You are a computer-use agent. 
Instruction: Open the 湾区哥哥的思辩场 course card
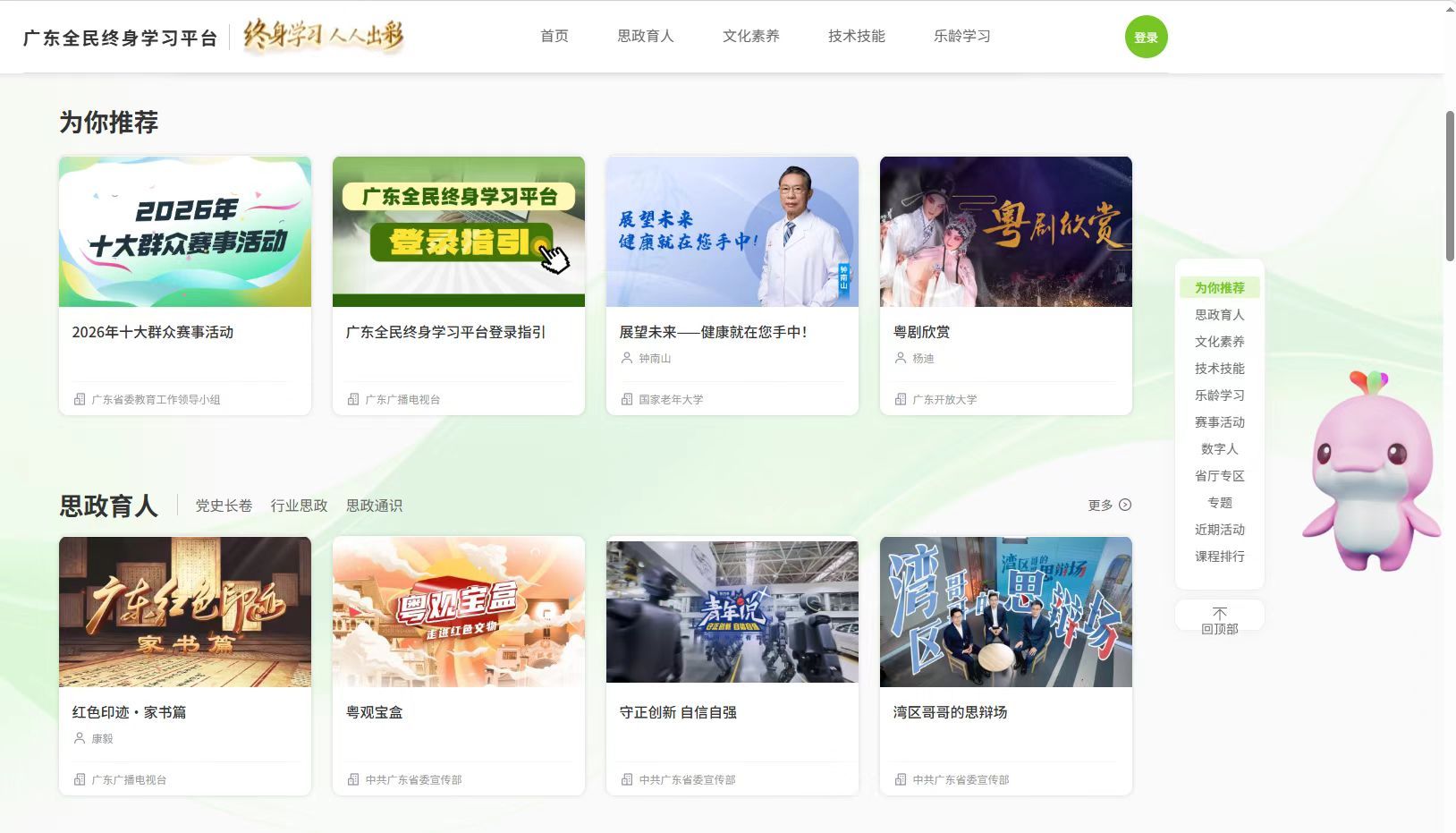(x=1006, y=665)
